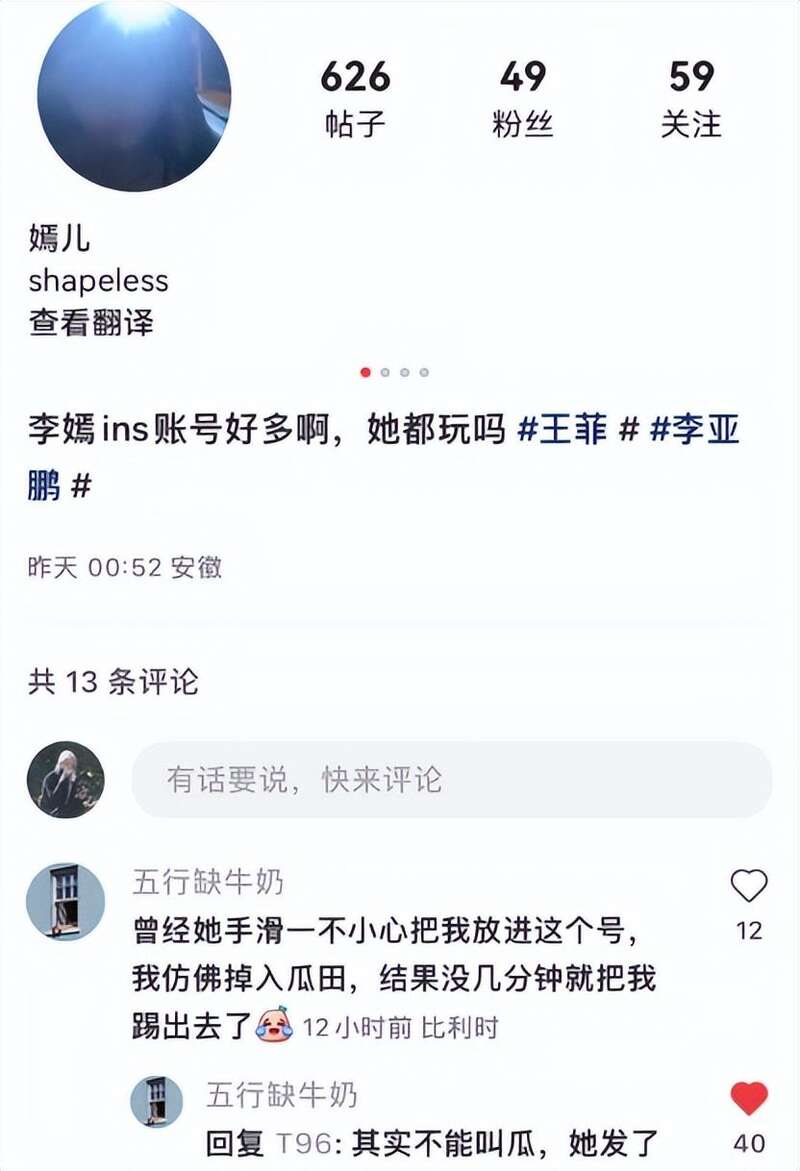The width and height of the screenshot is (800, 1171).
Task: Open T96's profile from the reply
Action: point(297,1142)
